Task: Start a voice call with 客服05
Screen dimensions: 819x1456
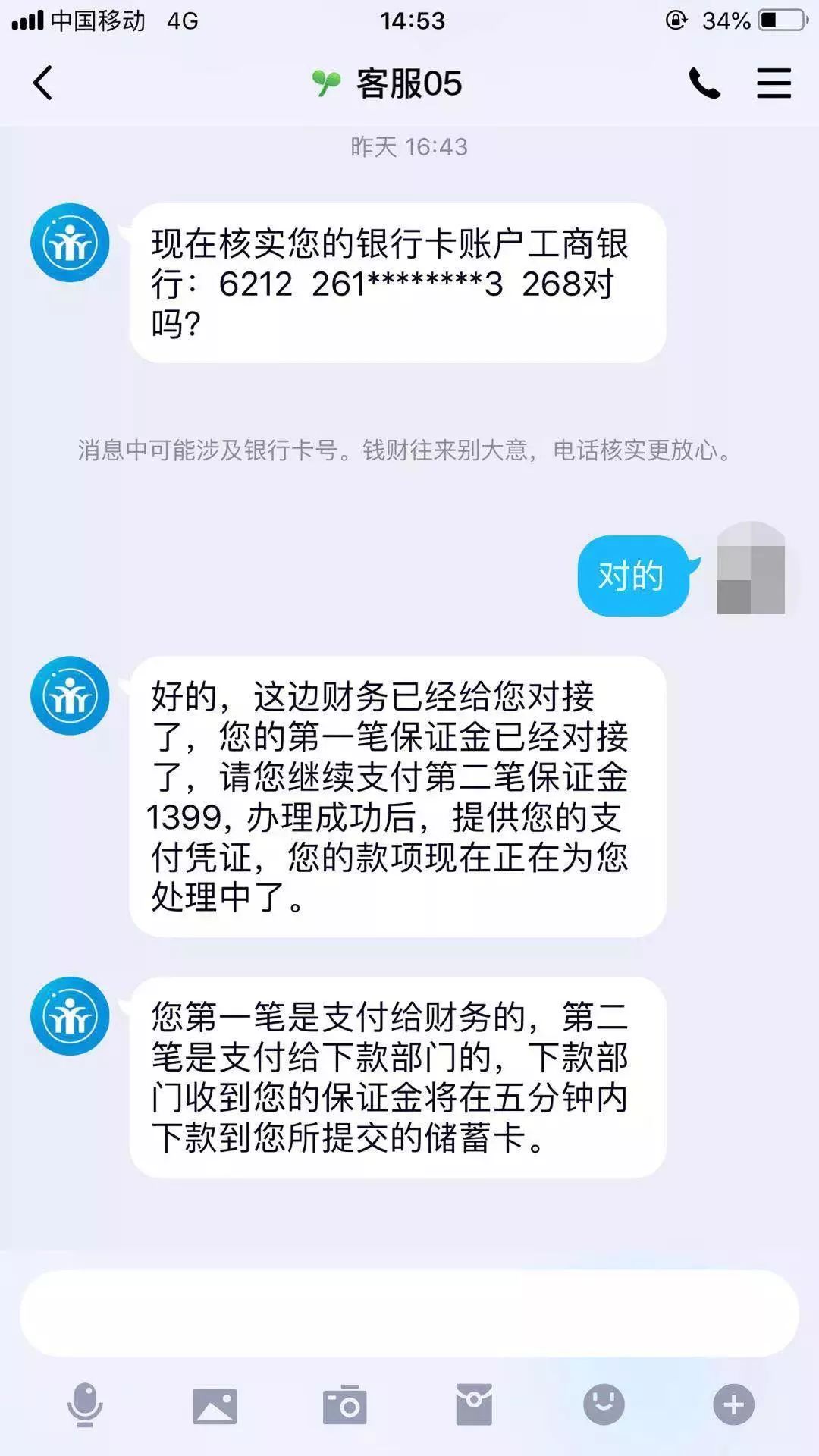Action: point(704,83)
